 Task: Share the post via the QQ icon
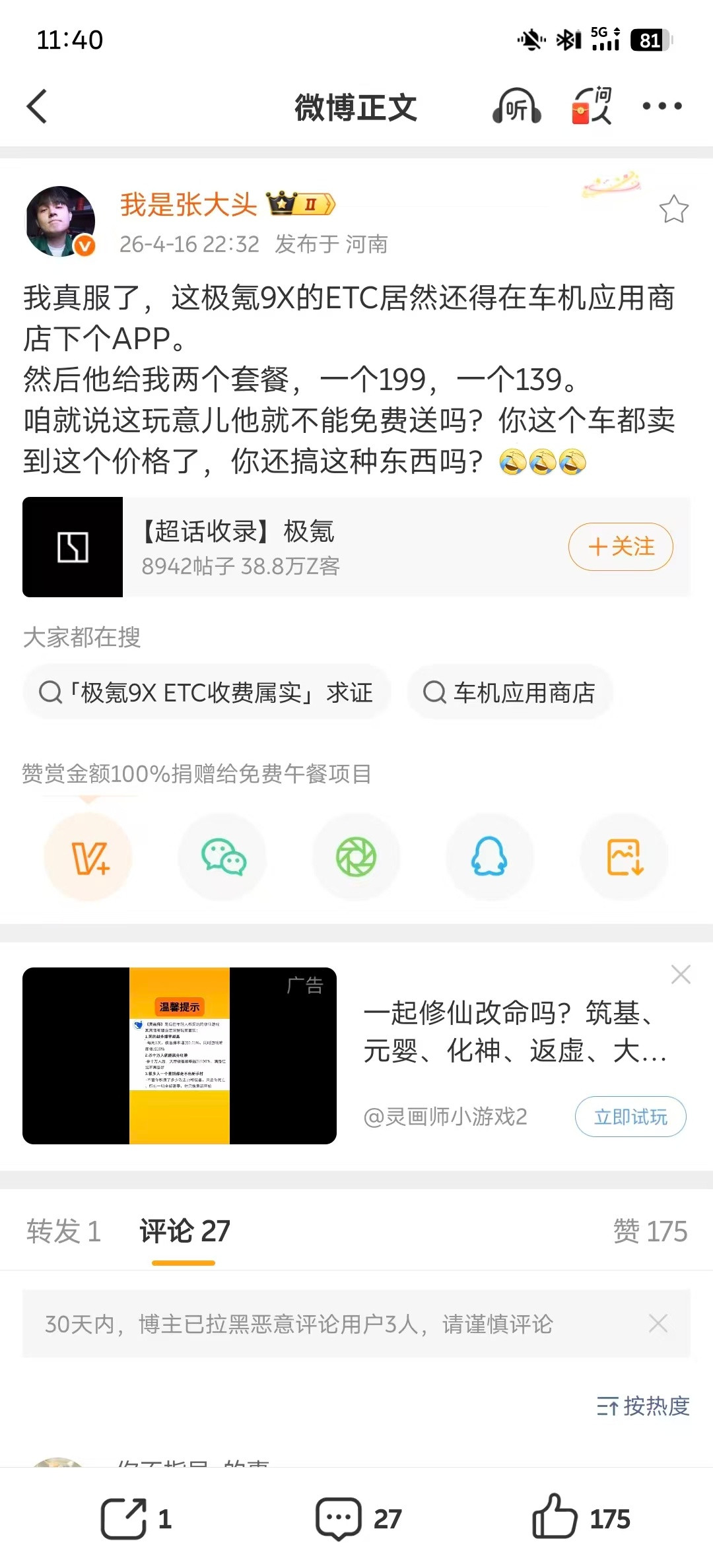click(490, 857)
